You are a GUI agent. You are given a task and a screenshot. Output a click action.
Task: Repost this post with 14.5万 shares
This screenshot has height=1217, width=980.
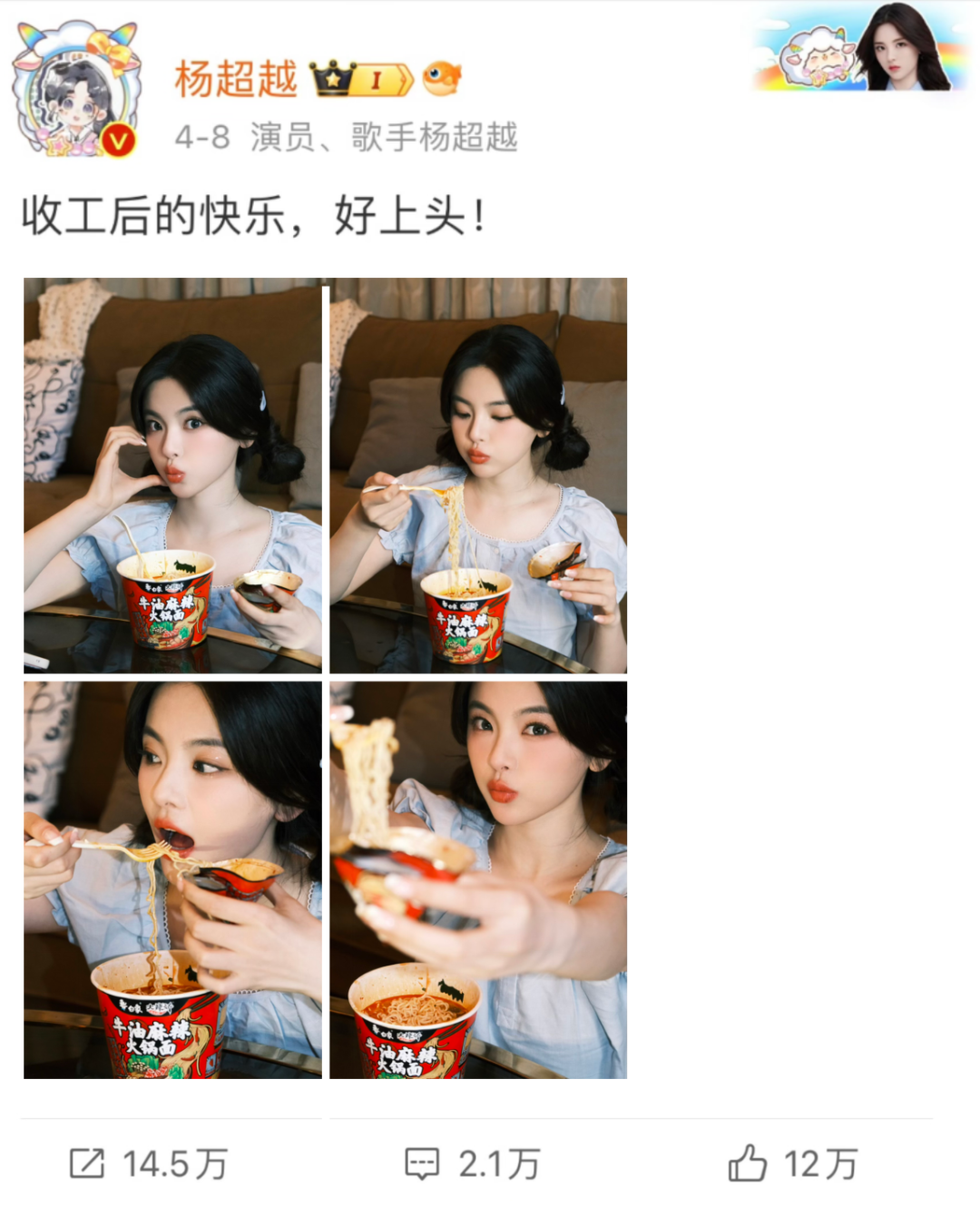pyautogui.click(x=150, y=1163)
